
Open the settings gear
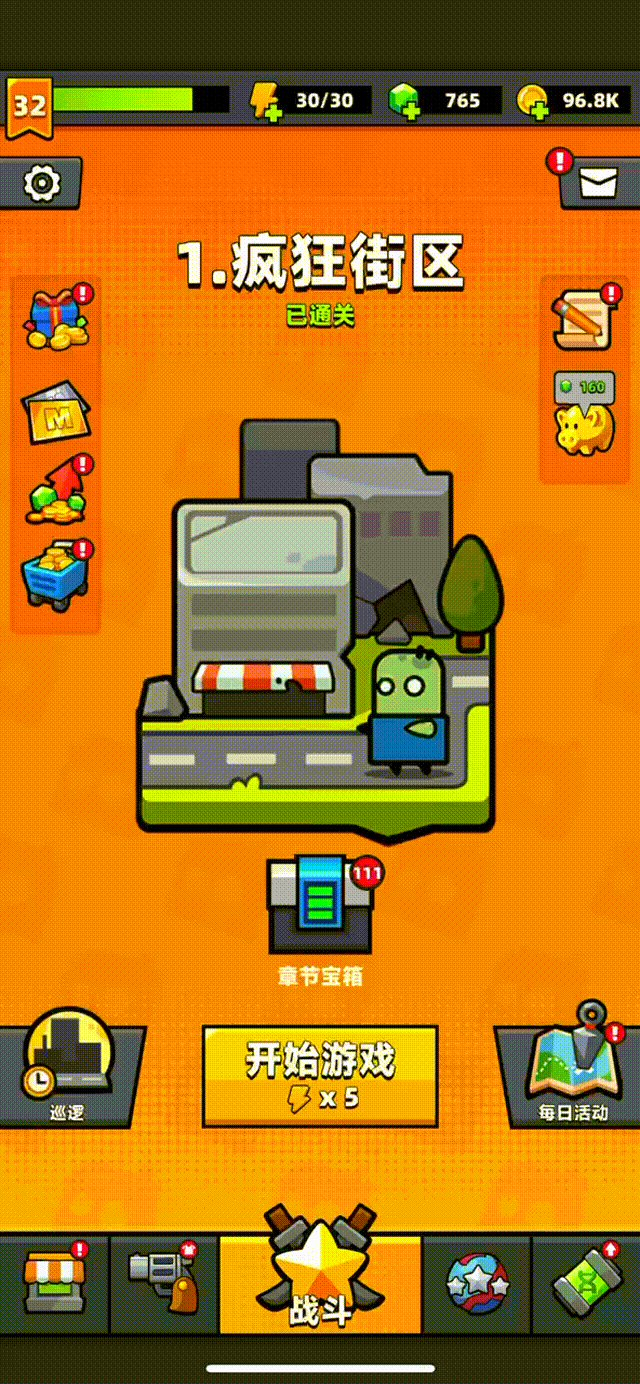tap(41, 182)
